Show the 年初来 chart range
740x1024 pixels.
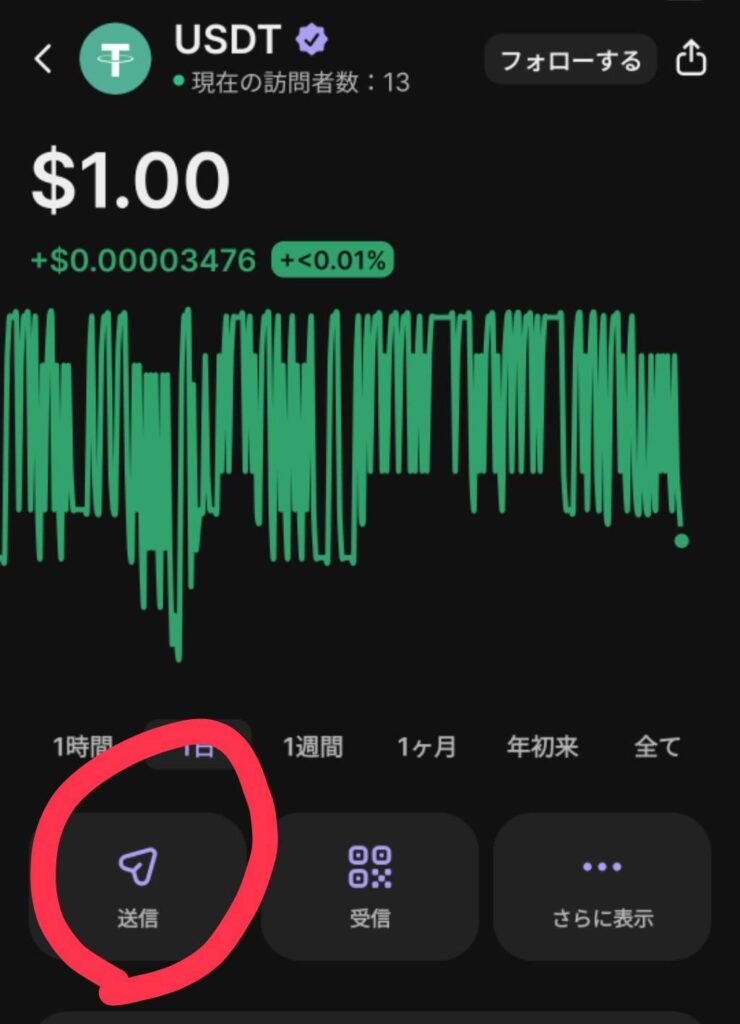(x=542, y=746)
